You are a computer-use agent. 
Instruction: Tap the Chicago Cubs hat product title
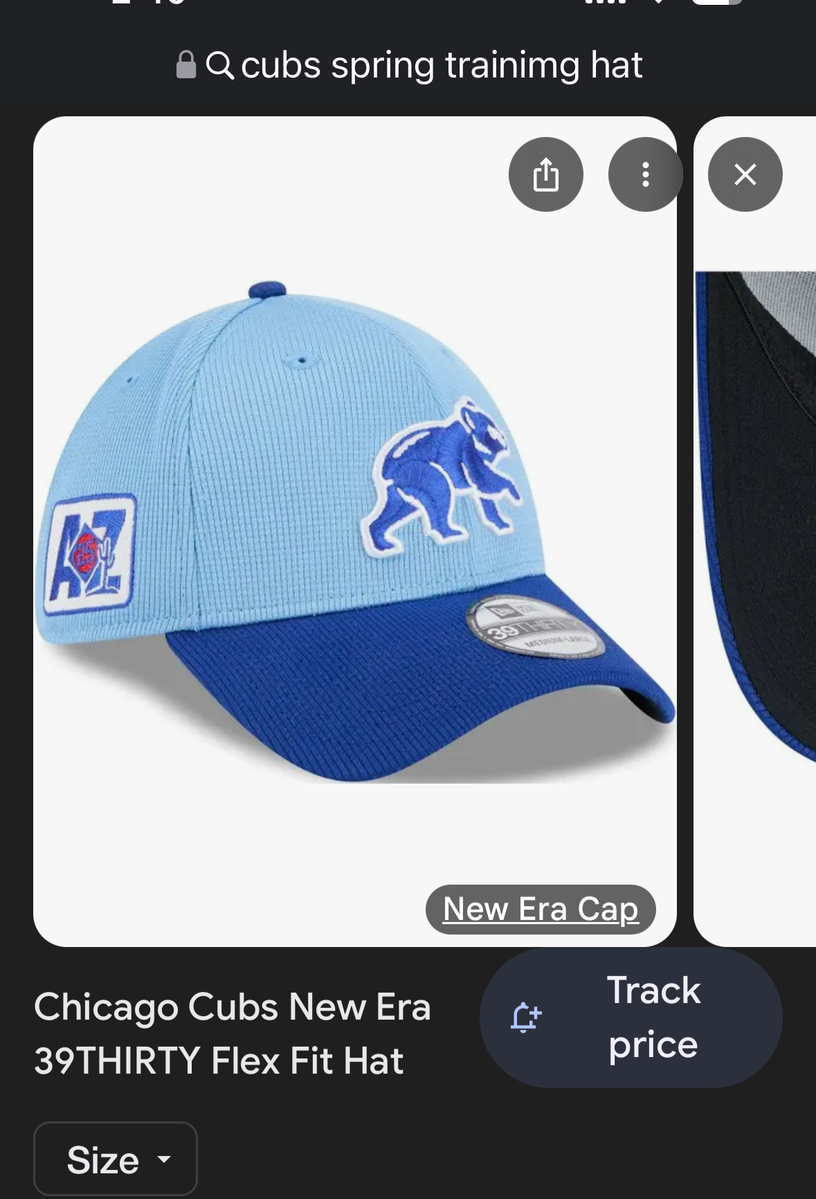click(x=232, y=1033)
